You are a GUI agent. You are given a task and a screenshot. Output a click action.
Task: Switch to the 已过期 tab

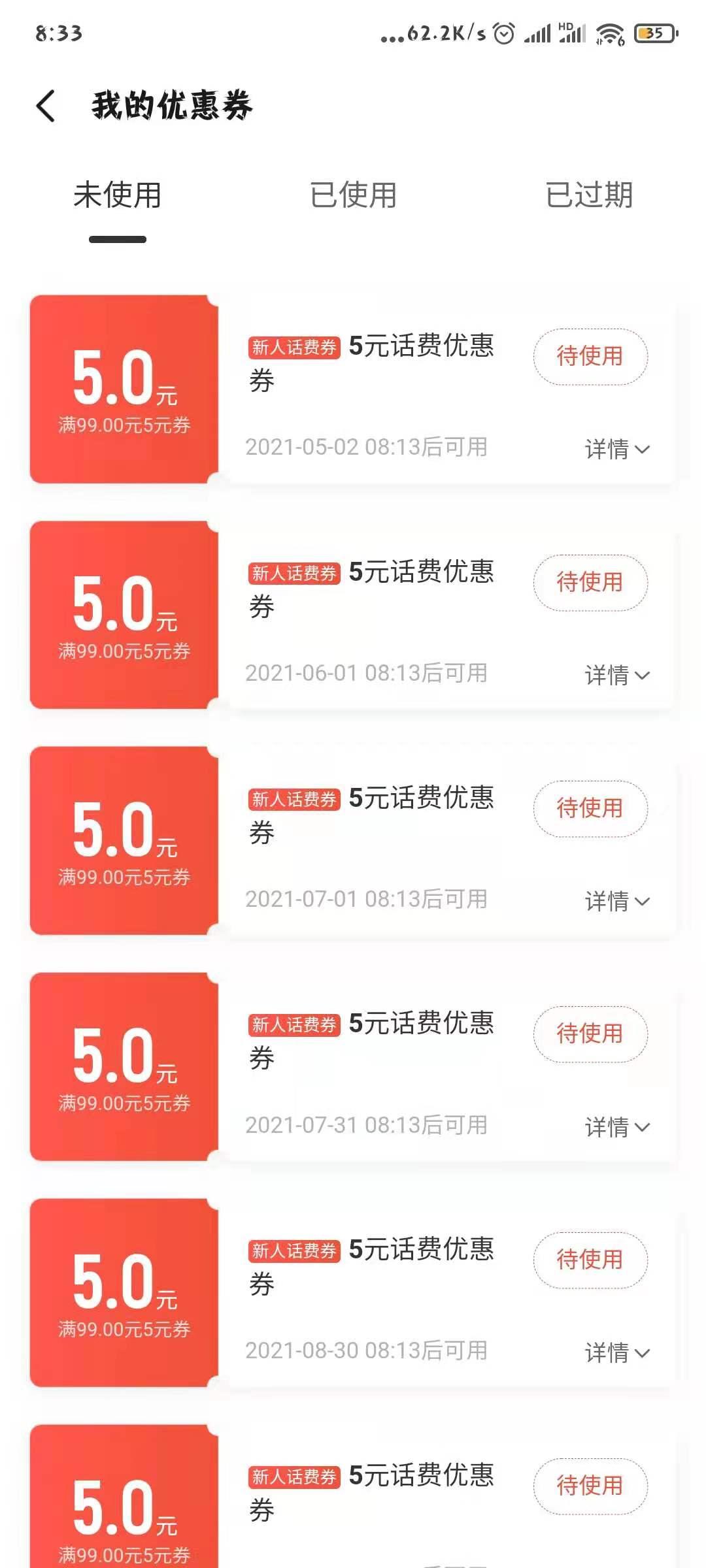pyautogui.click(x=589, y=195)
